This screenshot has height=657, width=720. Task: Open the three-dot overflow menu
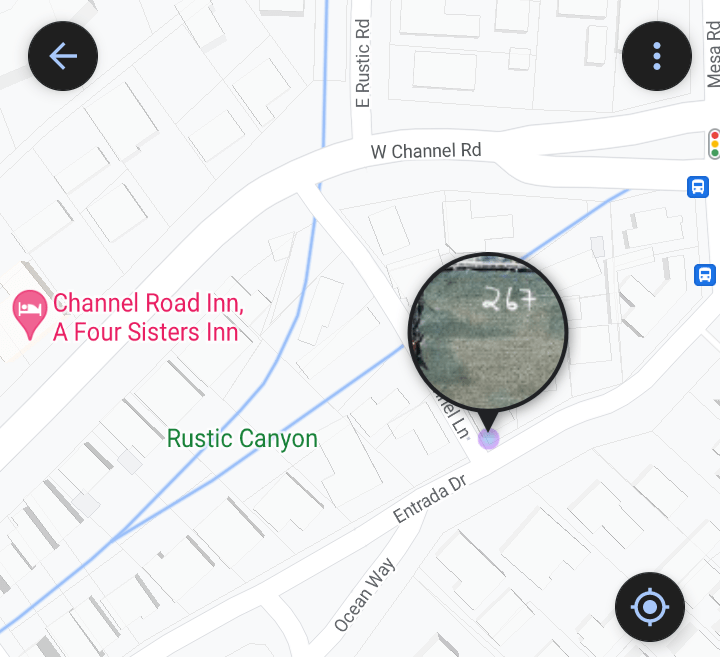click(657, 56)
